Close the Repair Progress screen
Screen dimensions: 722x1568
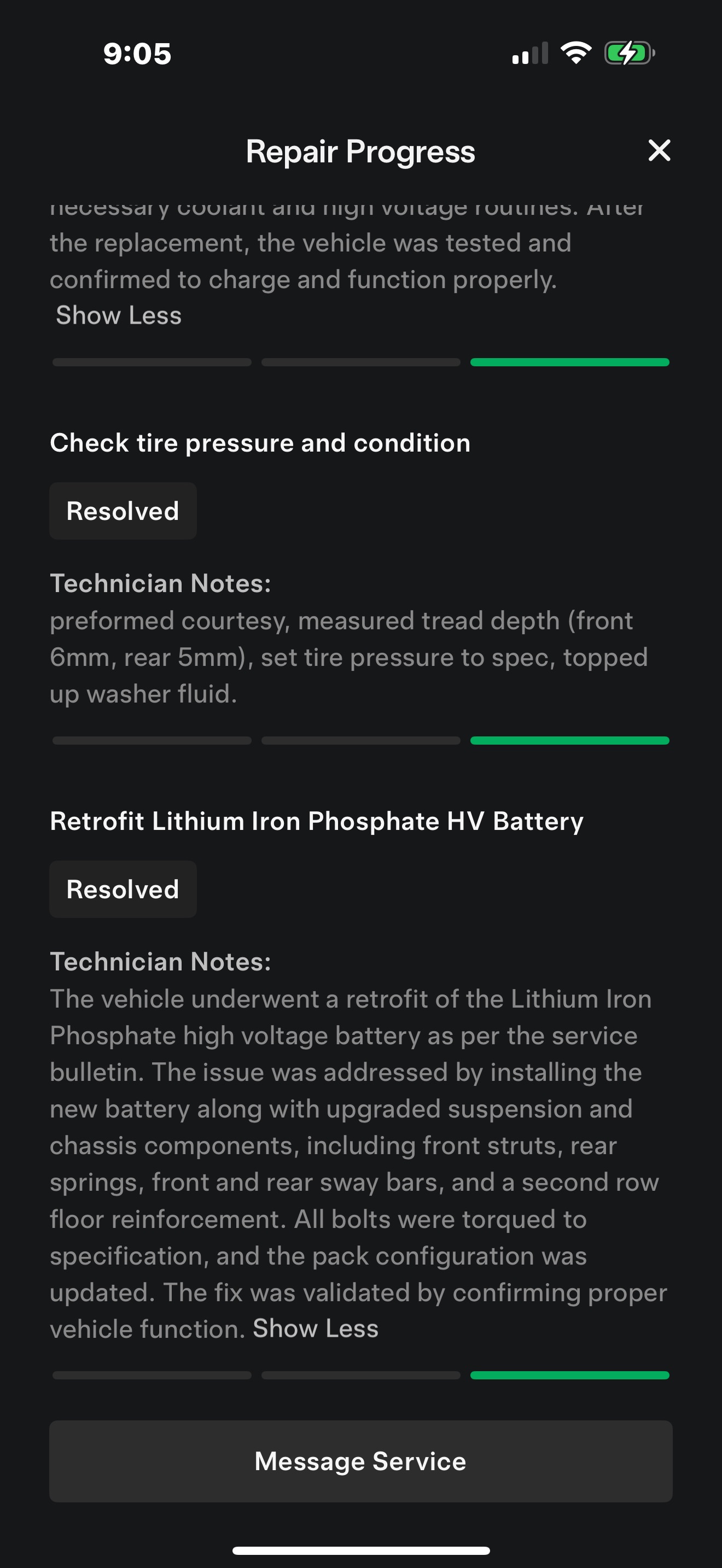(x=659, y=150)
